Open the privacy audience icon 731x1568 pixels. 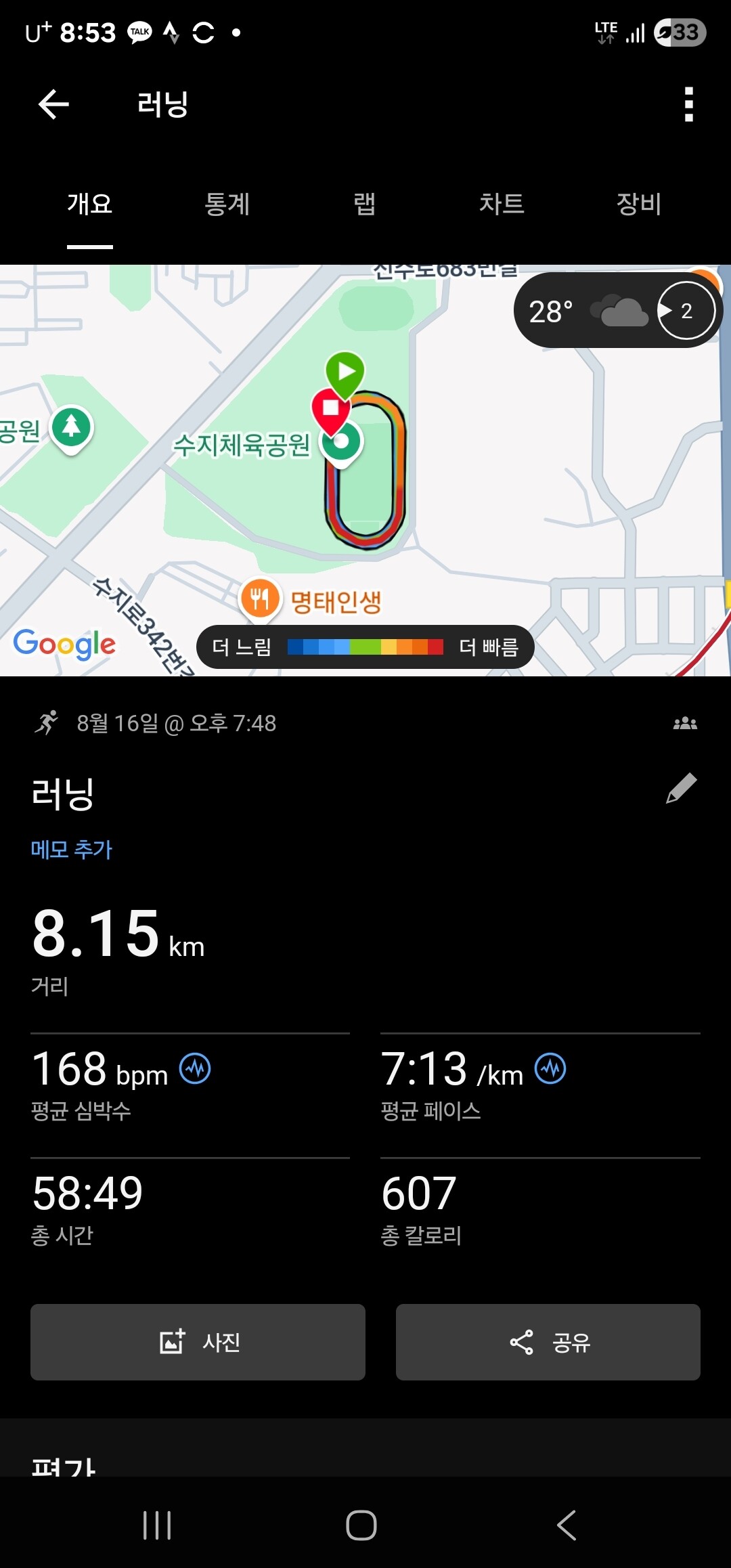point(685,724)
